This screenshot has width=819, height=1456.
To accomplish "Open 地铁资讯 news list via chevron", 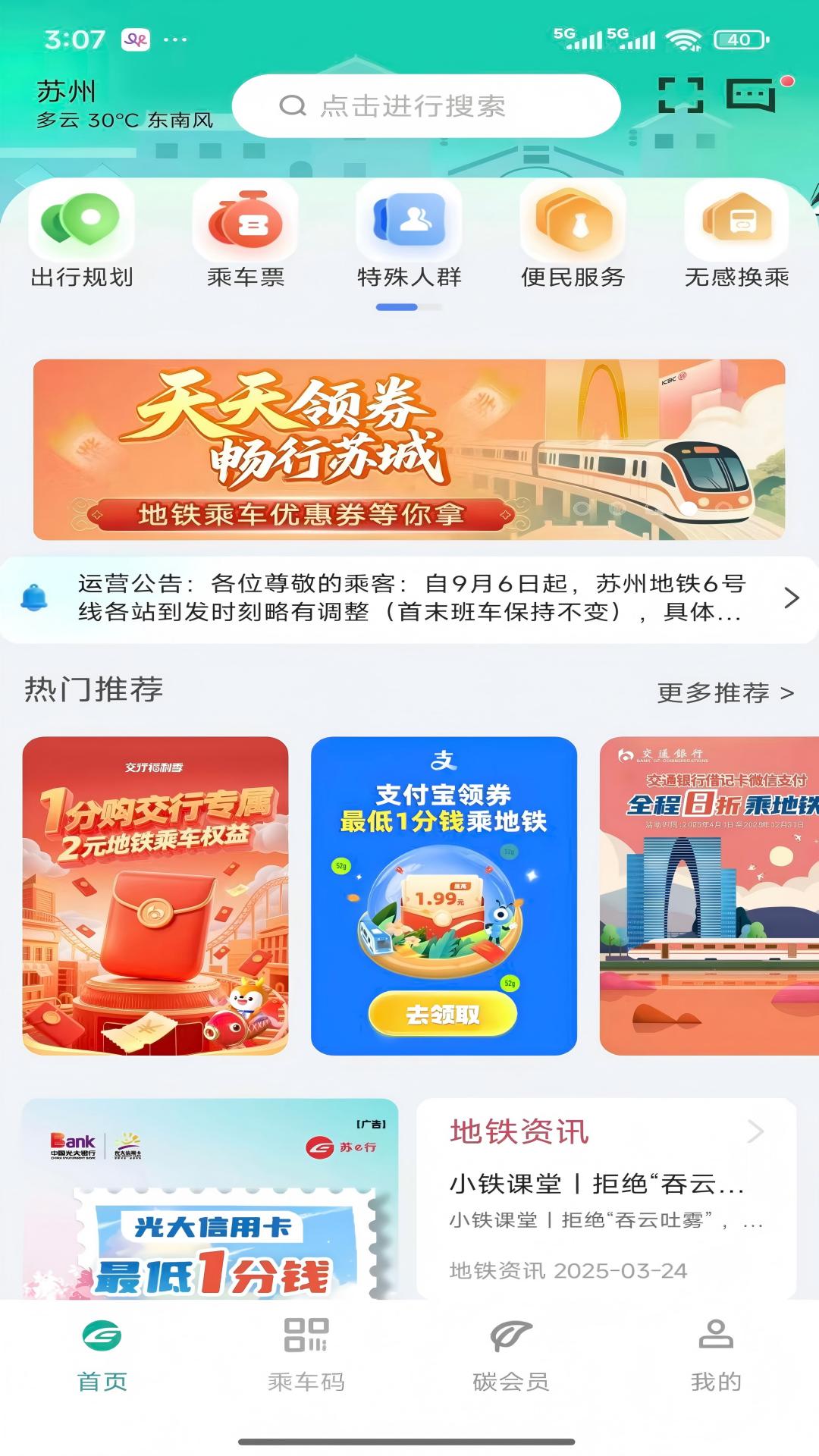I will (758, 1131).
